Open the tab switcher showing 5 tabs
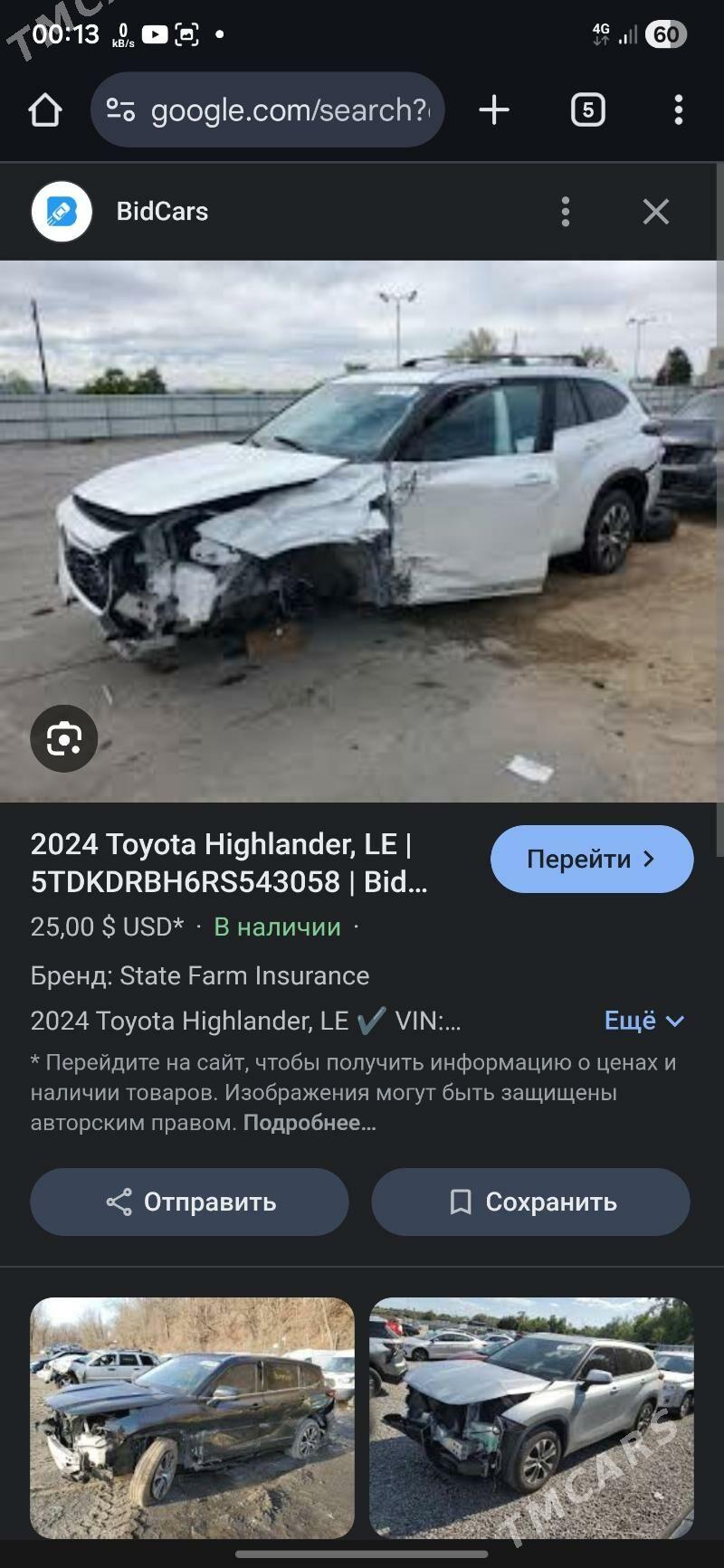Viewport: 724px width, 1568px height. (587, 110)
